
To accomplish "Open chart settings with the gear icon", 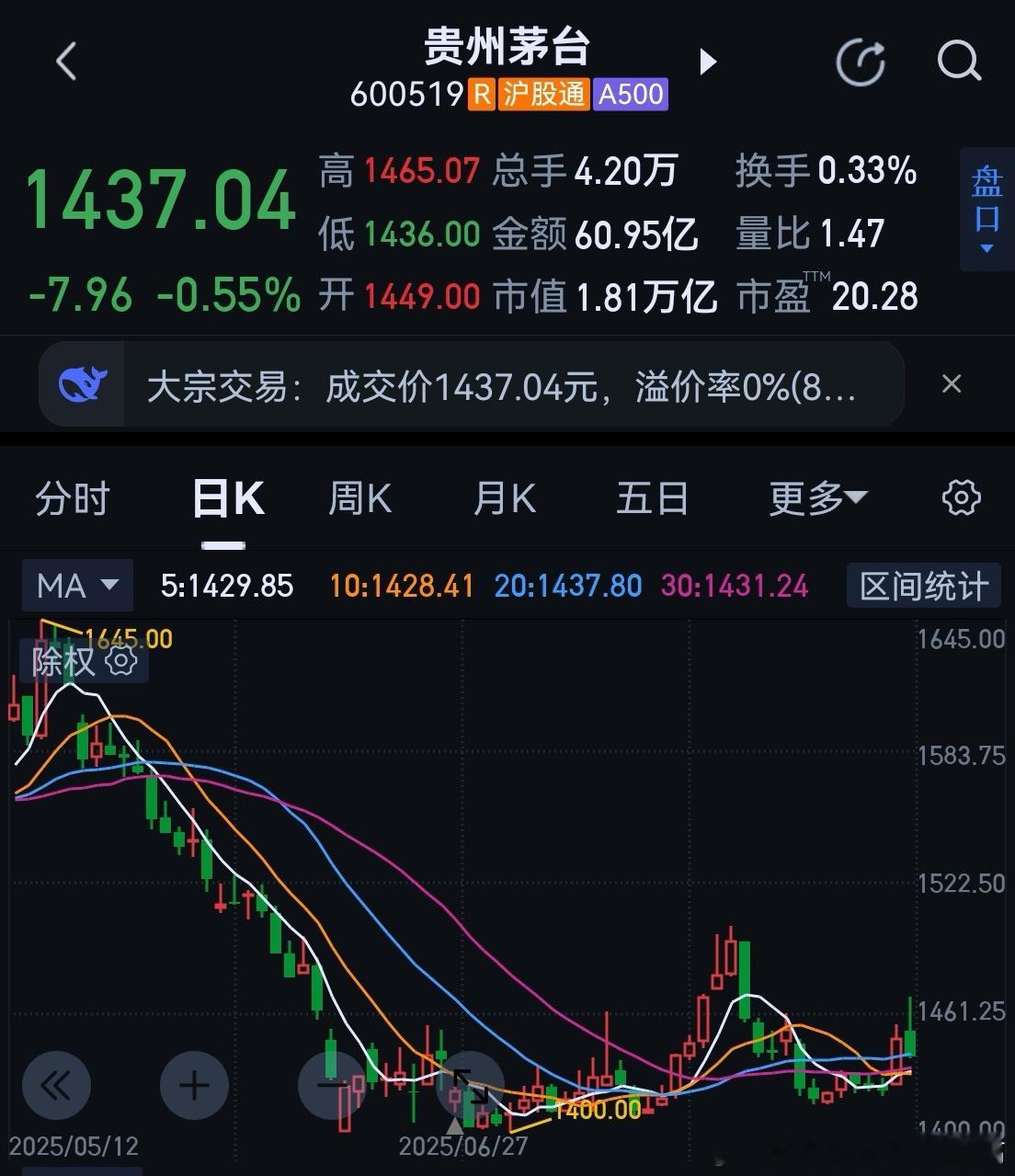I will tap(960, 497).
